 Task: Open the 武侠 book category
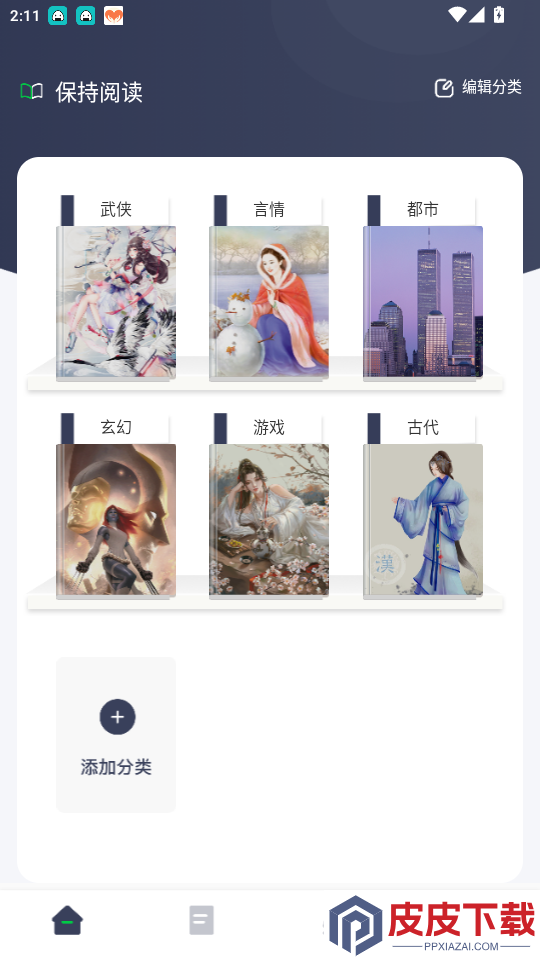tap(116, 288)
